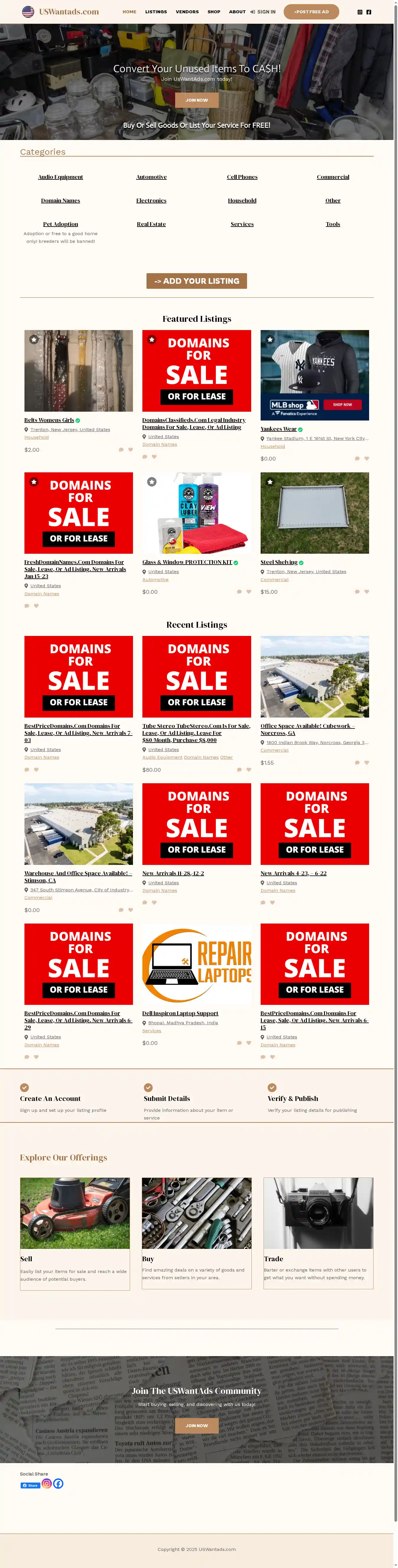Tap the Post Free Ad button
Viewport: 398px width, 1568px height.
(311, 11)
